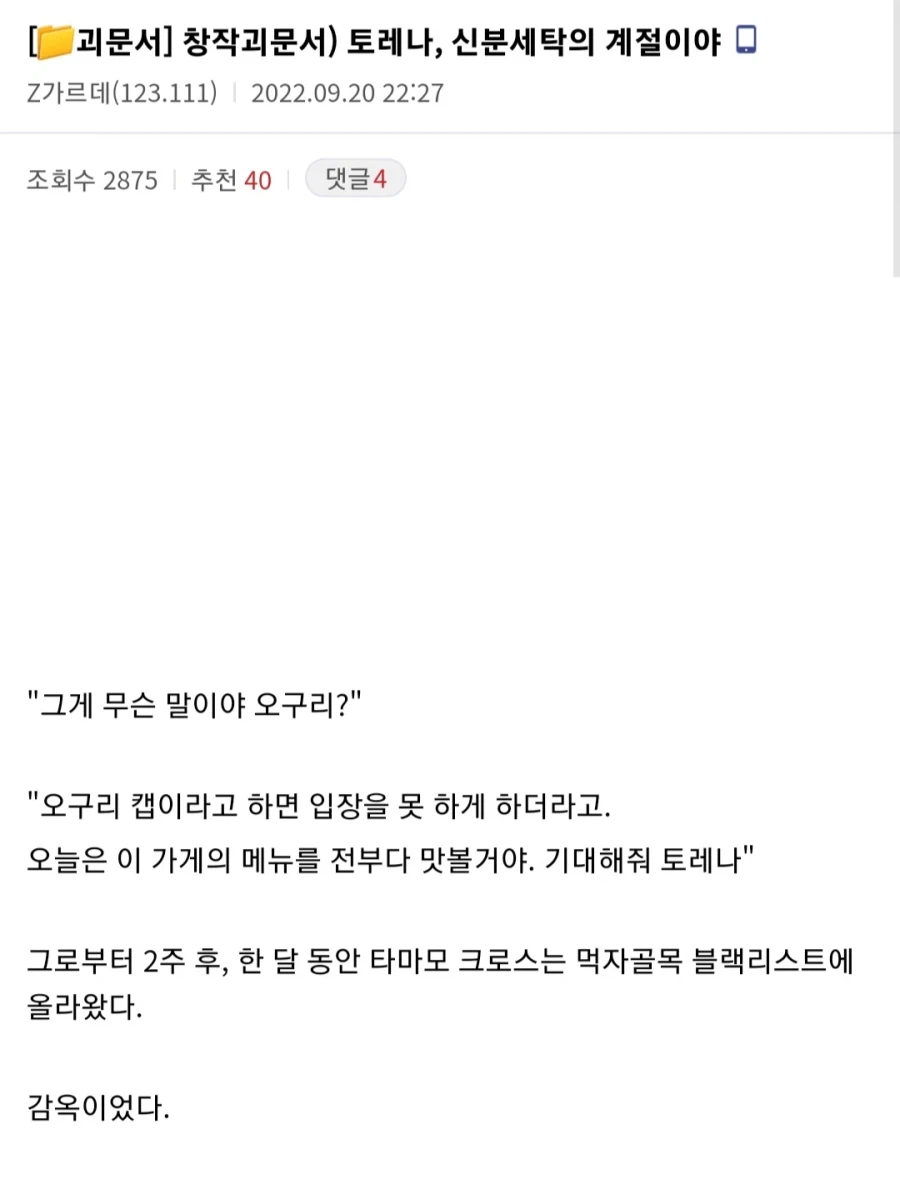The height and width of the screenshot is (1179, 900).
Task: Click the red number 40 next to 추천
Action: 258,179
